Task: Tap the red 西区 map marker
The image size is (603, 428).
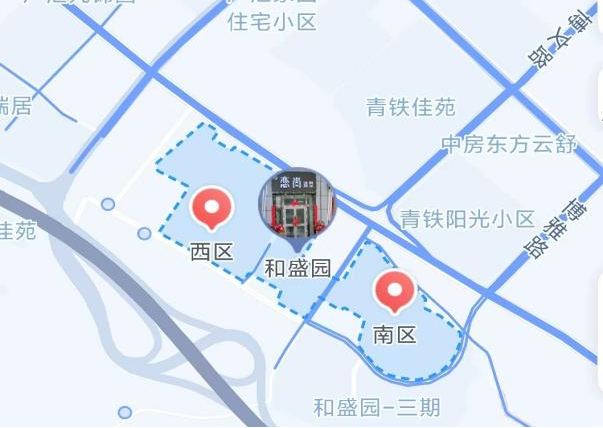Action: click(x=212, y=209)
